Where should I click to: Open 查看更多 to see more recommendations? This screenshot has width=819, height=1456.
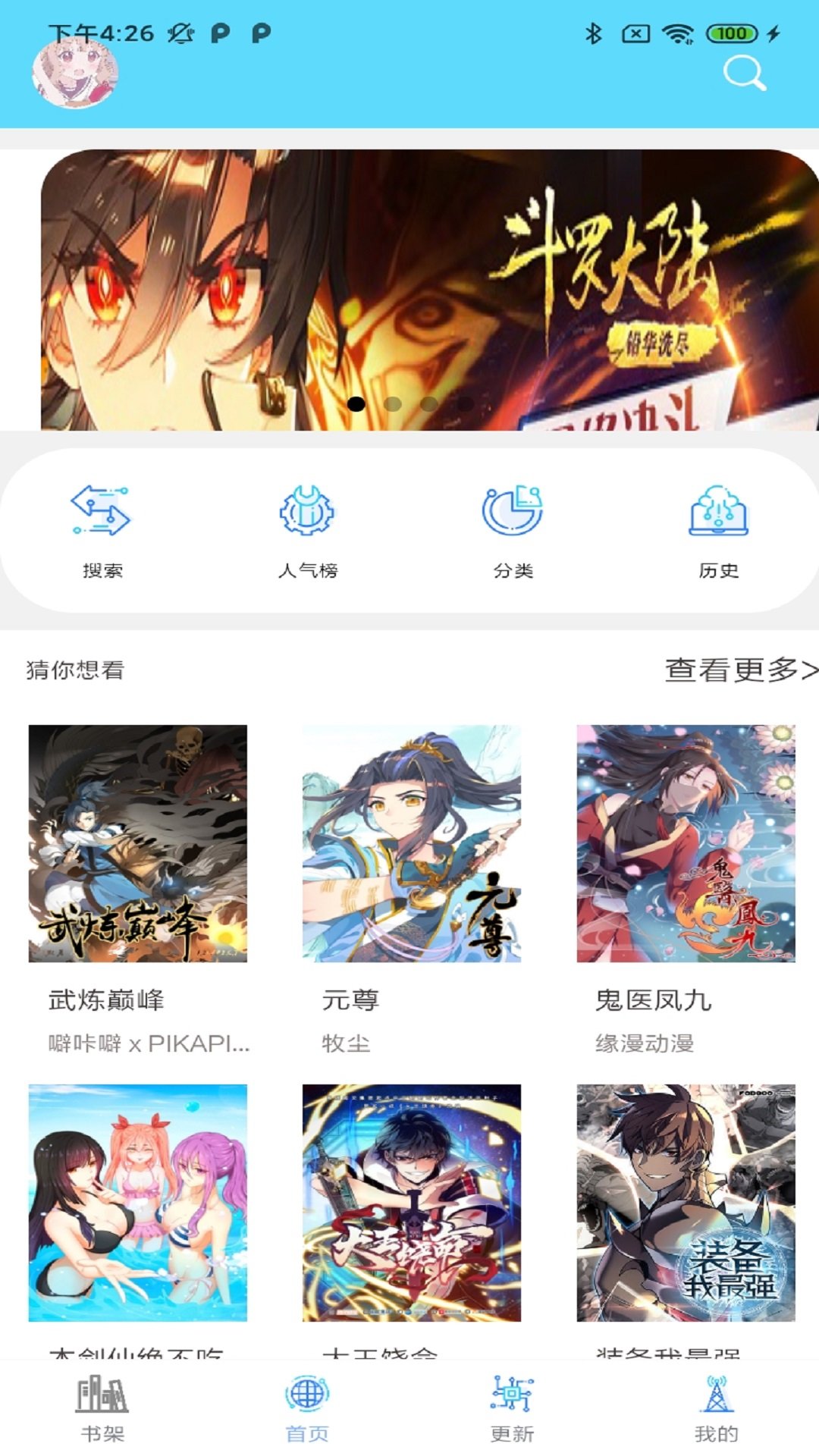pos(739,671)
